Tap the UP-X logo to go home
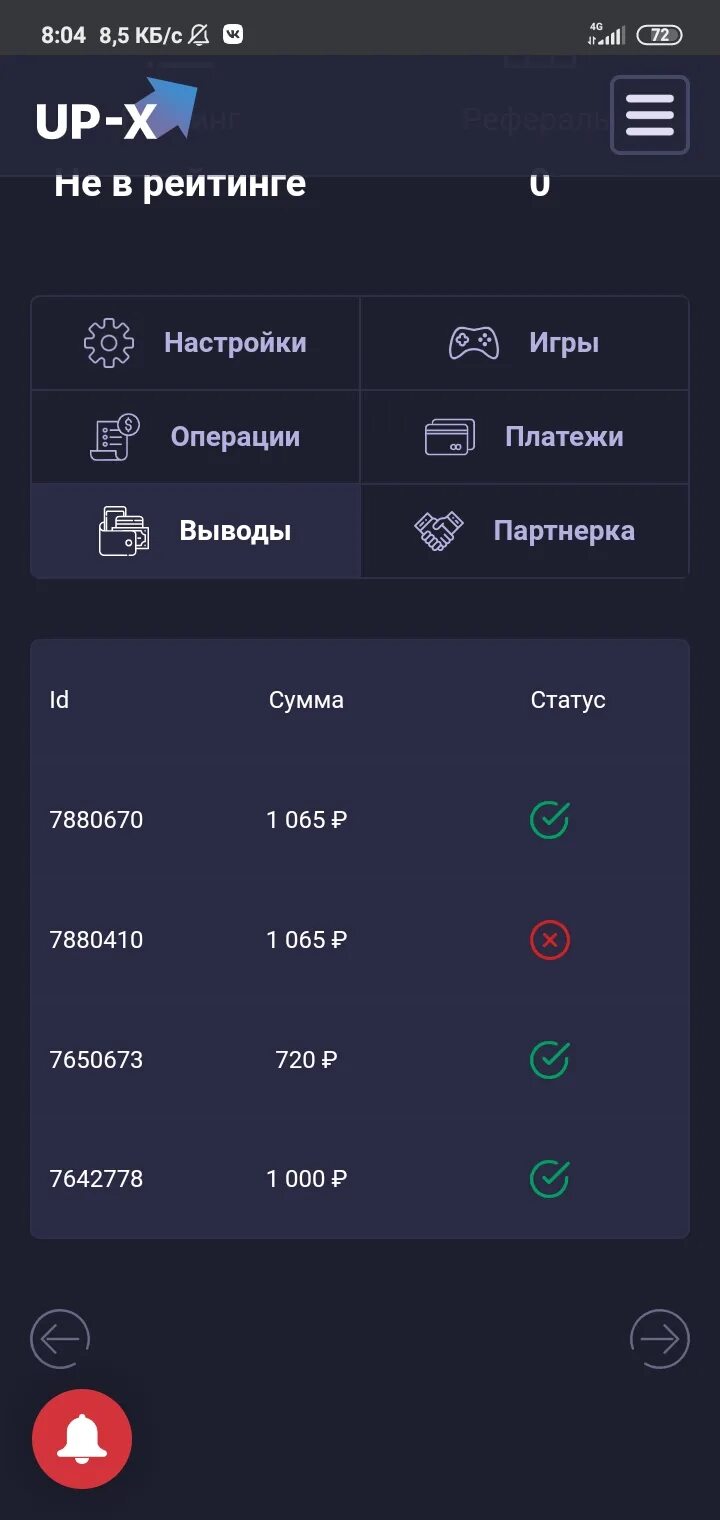 (116, 110)
